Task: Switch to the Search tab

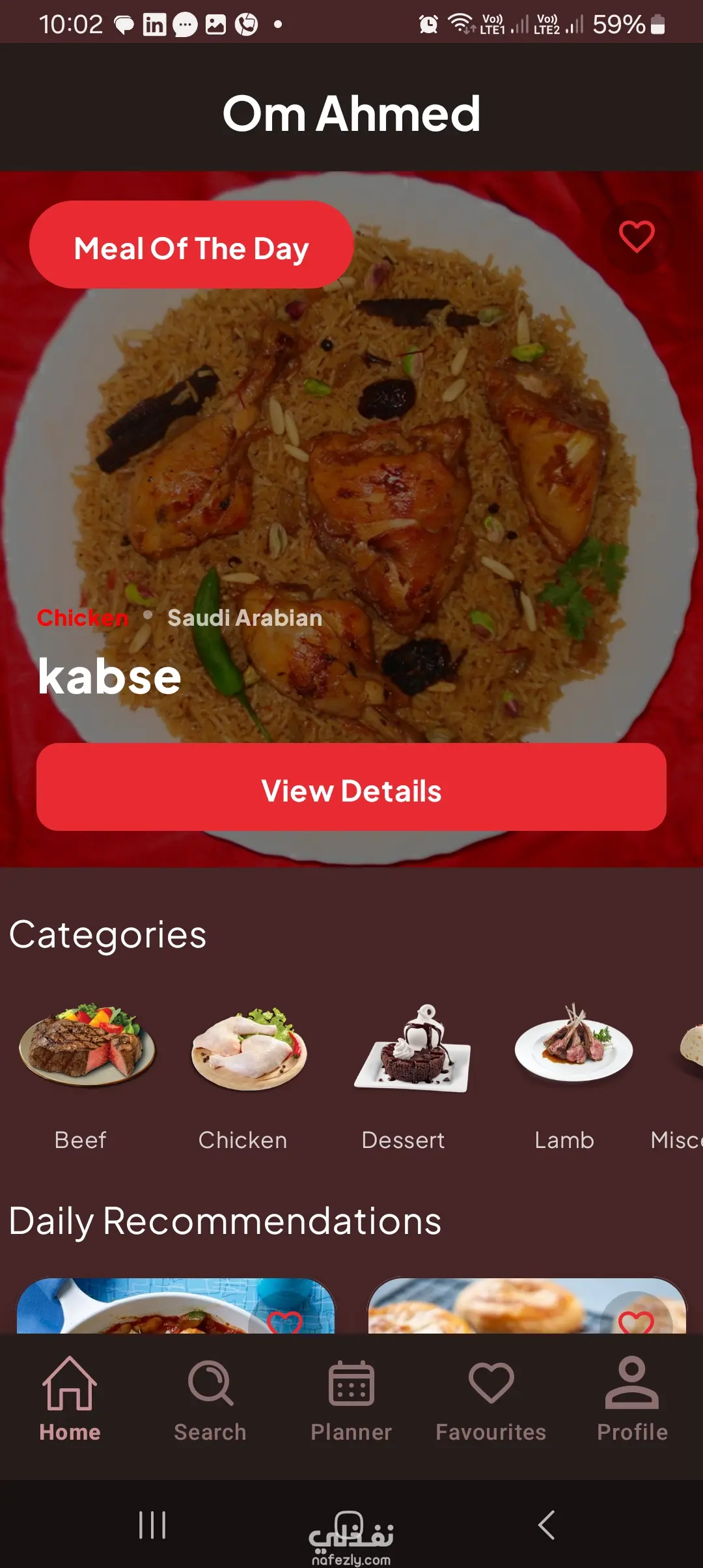Action: click(x=210, y=1397)
